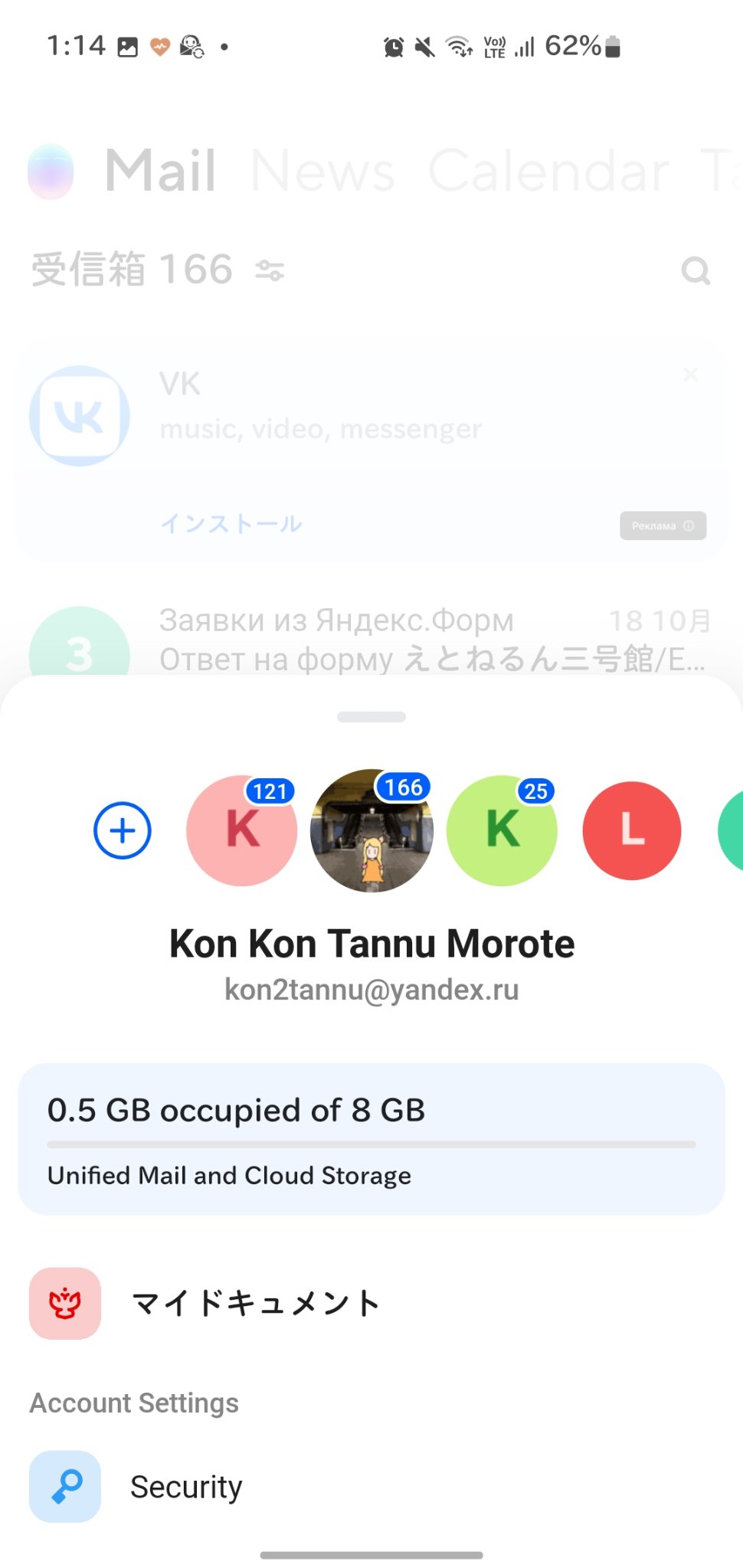Switch to the pink K account with 121 unread

[241, 830]
